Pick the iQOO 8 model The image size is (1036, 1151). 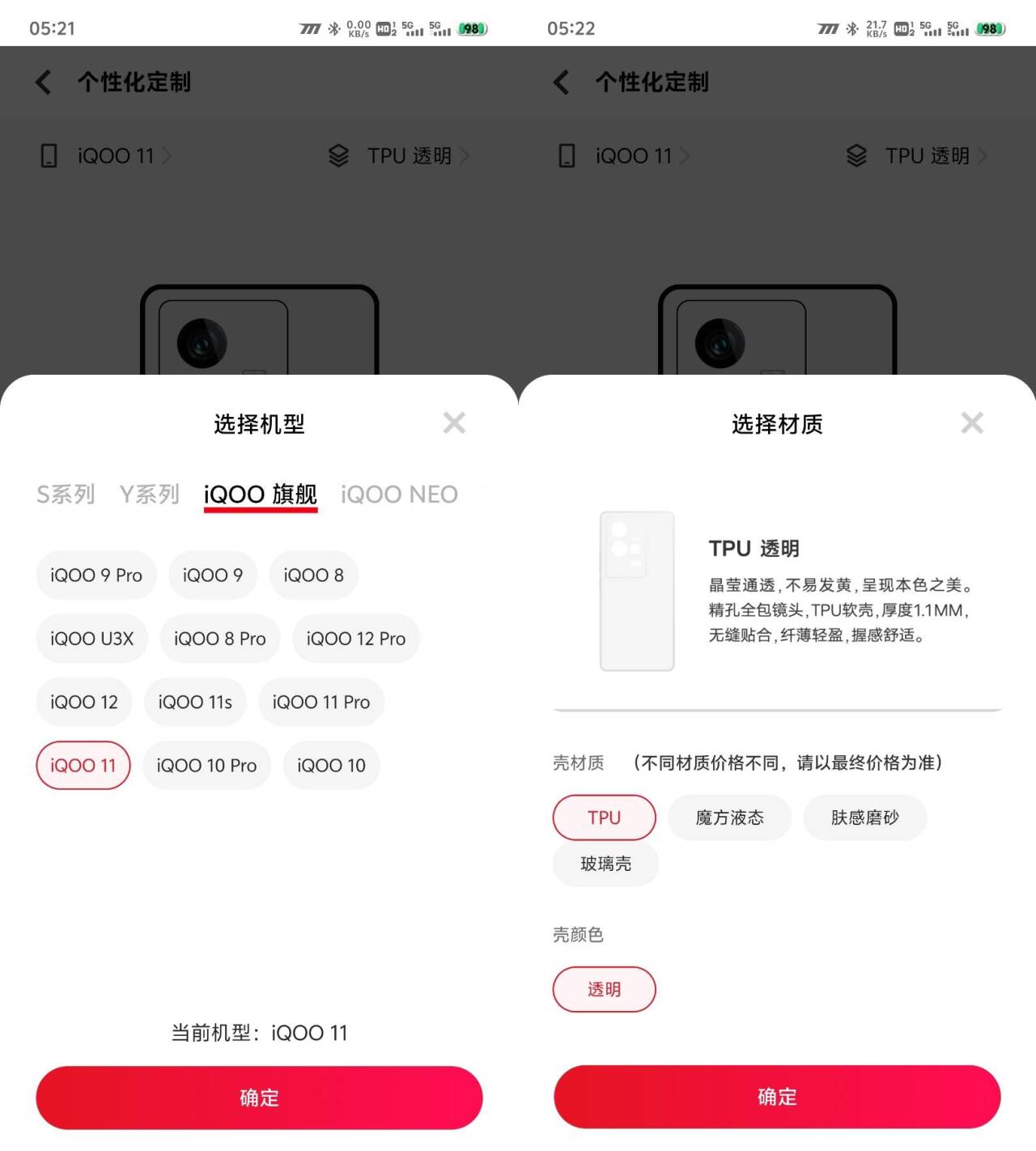click(313, 575)
